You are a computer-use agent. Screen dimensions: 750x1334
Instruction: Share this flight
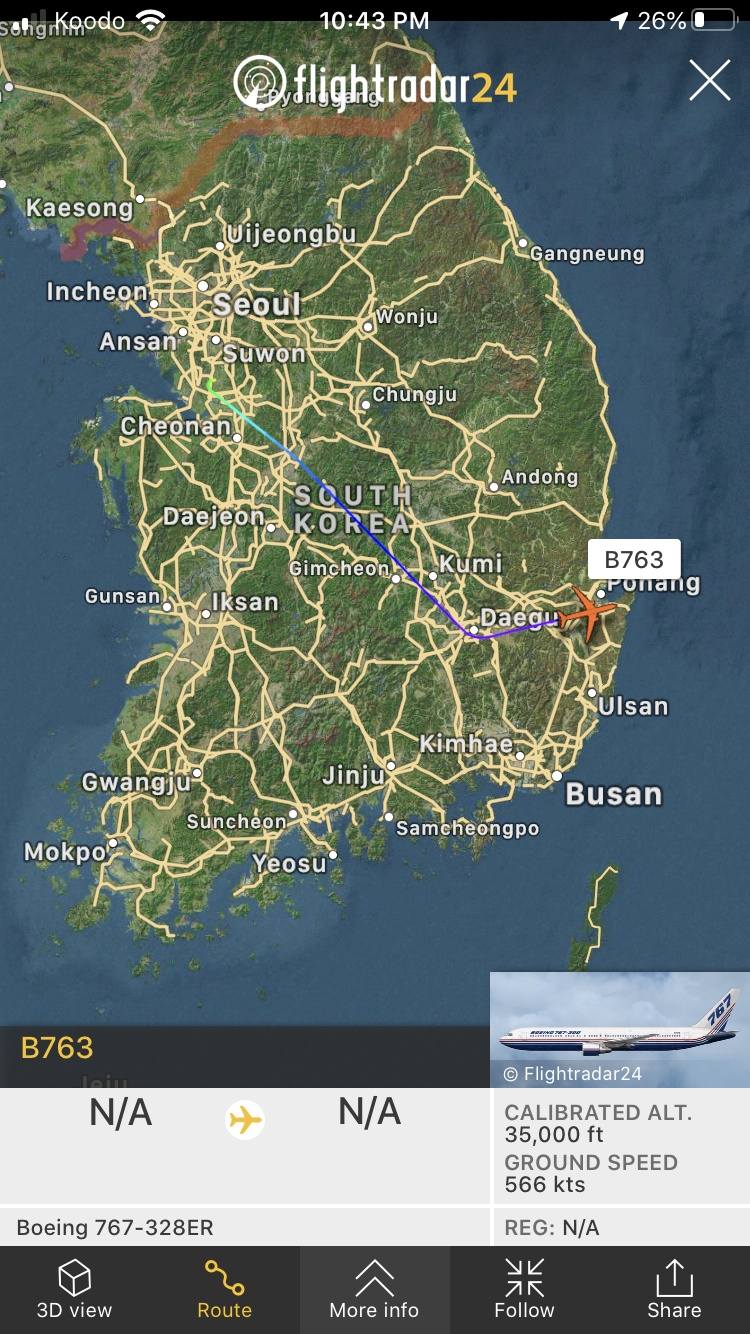tap(674, 1290)
